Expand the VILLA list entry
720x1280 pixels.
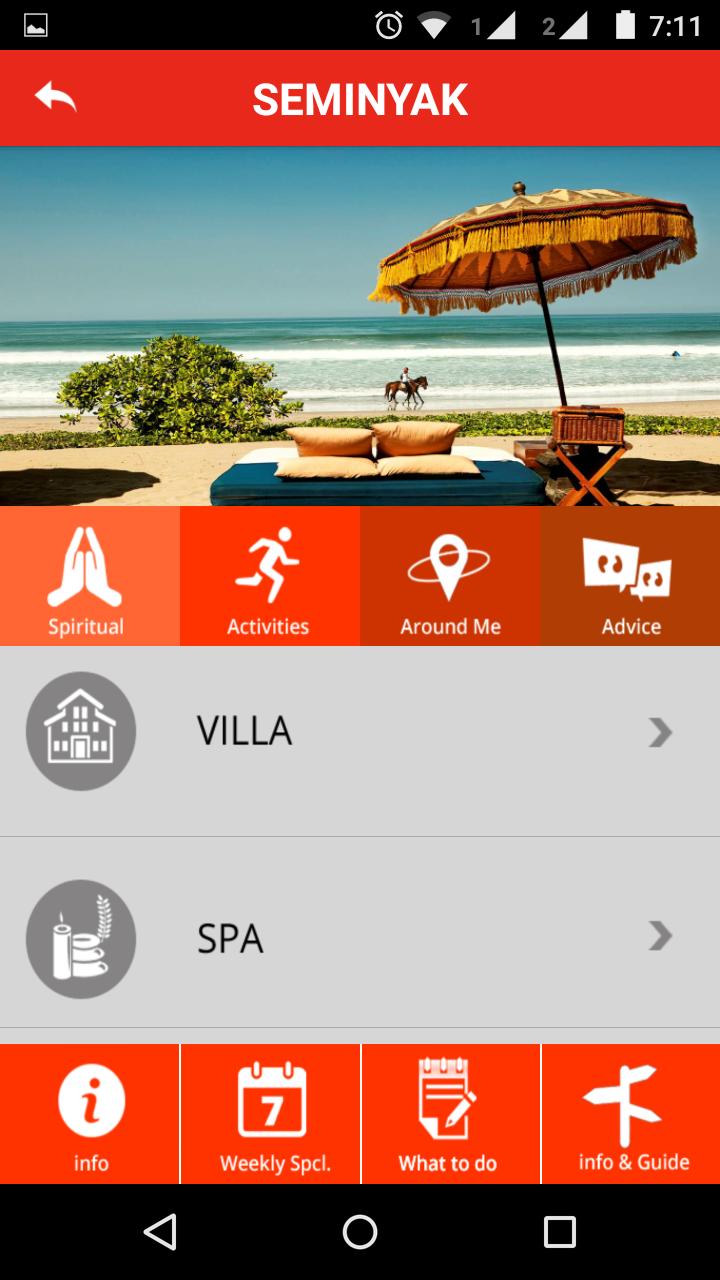pyautogui.click(x=360, y=731)
